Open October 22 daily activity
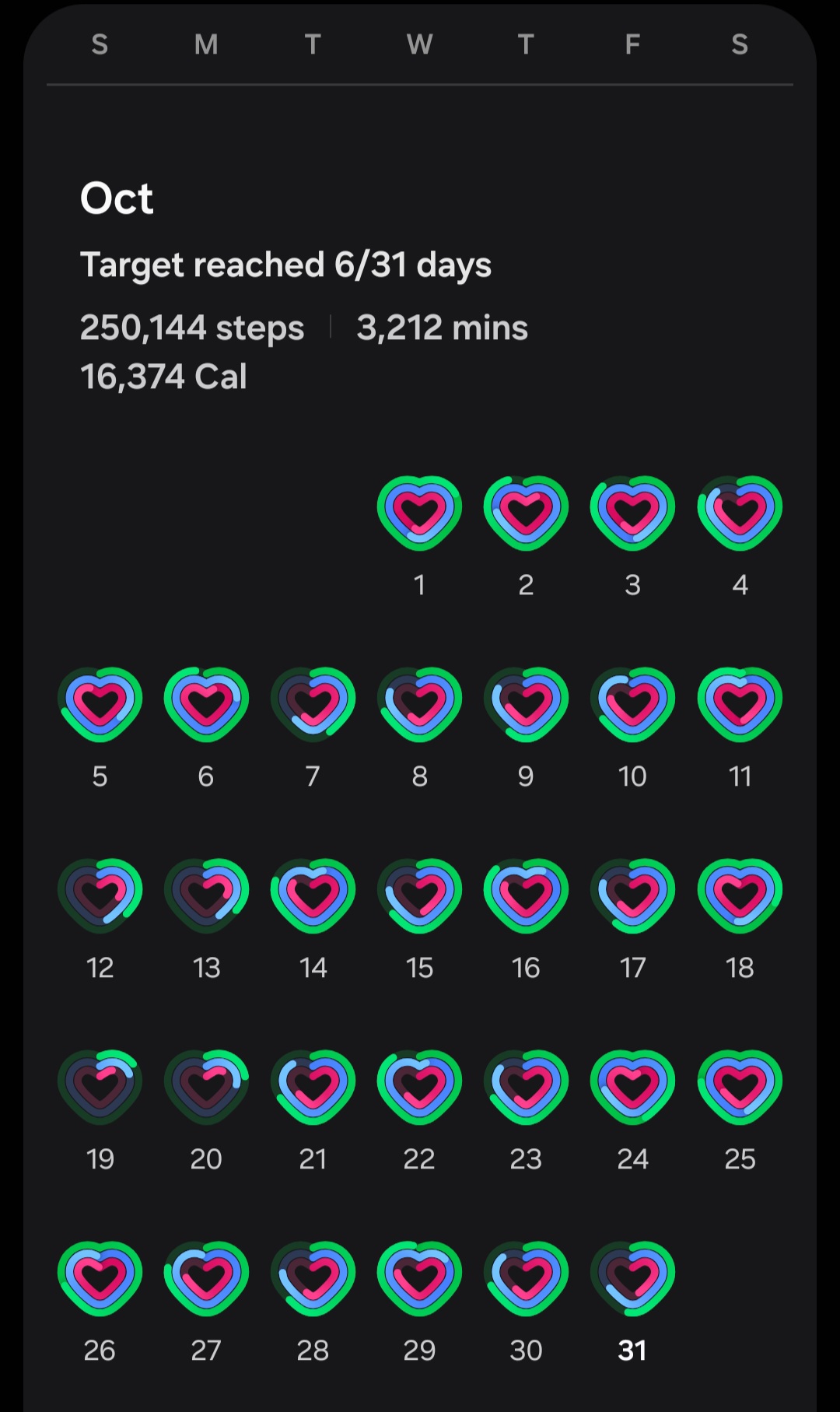 pyautogui.click(x=419, y=1087)
